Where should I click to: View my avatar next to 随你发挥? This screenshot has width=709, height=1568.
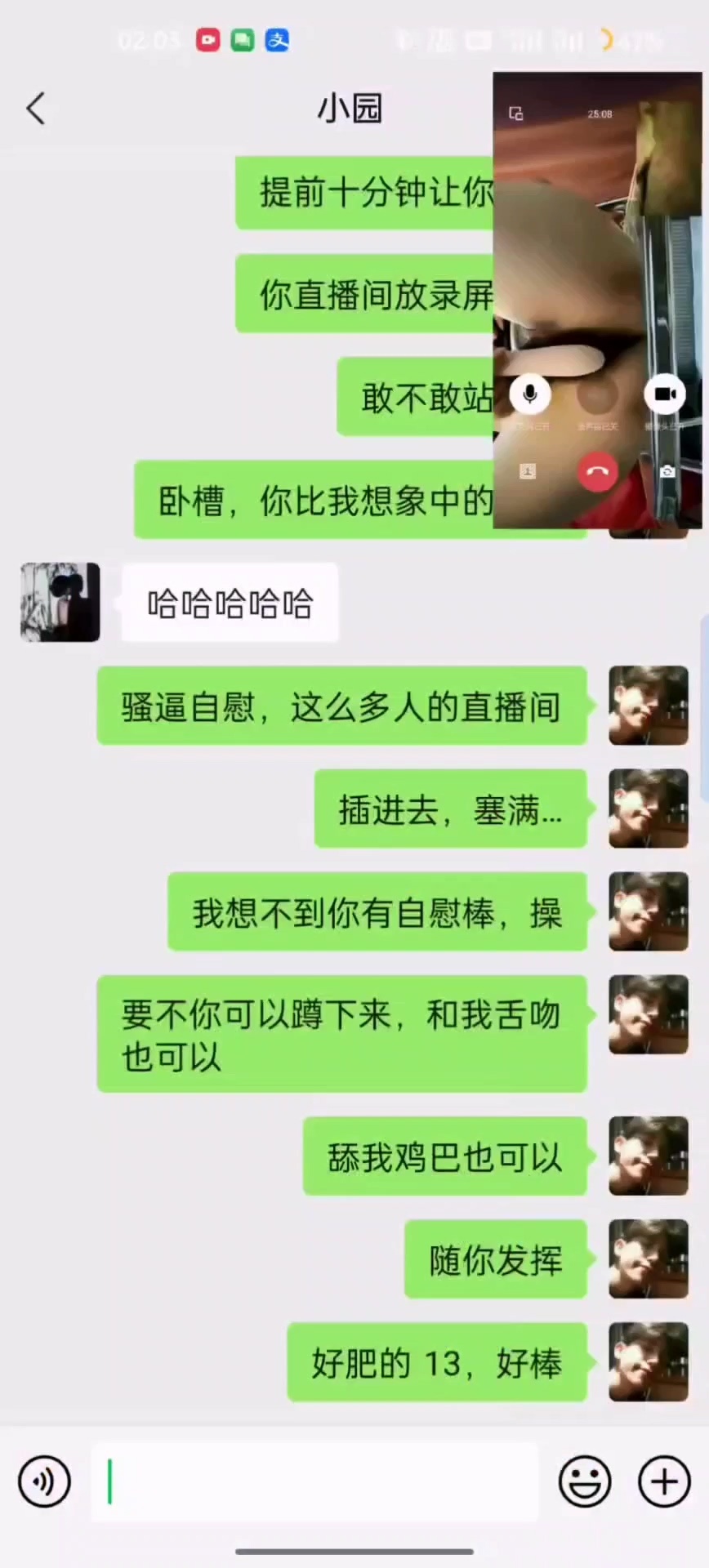[648, 1258]
